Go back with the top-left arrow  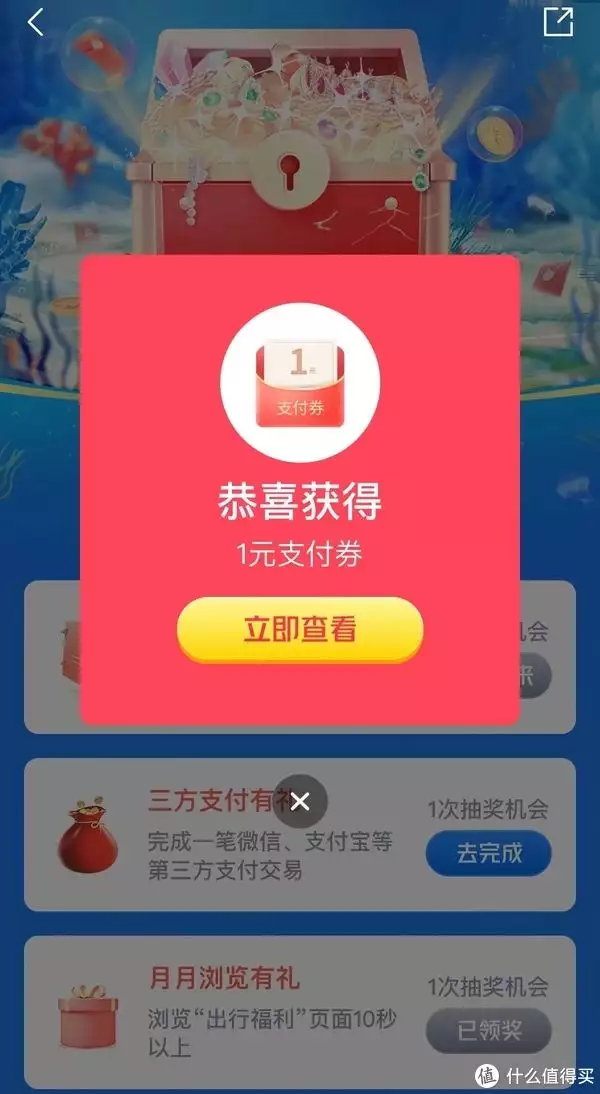tap(36, 22)
